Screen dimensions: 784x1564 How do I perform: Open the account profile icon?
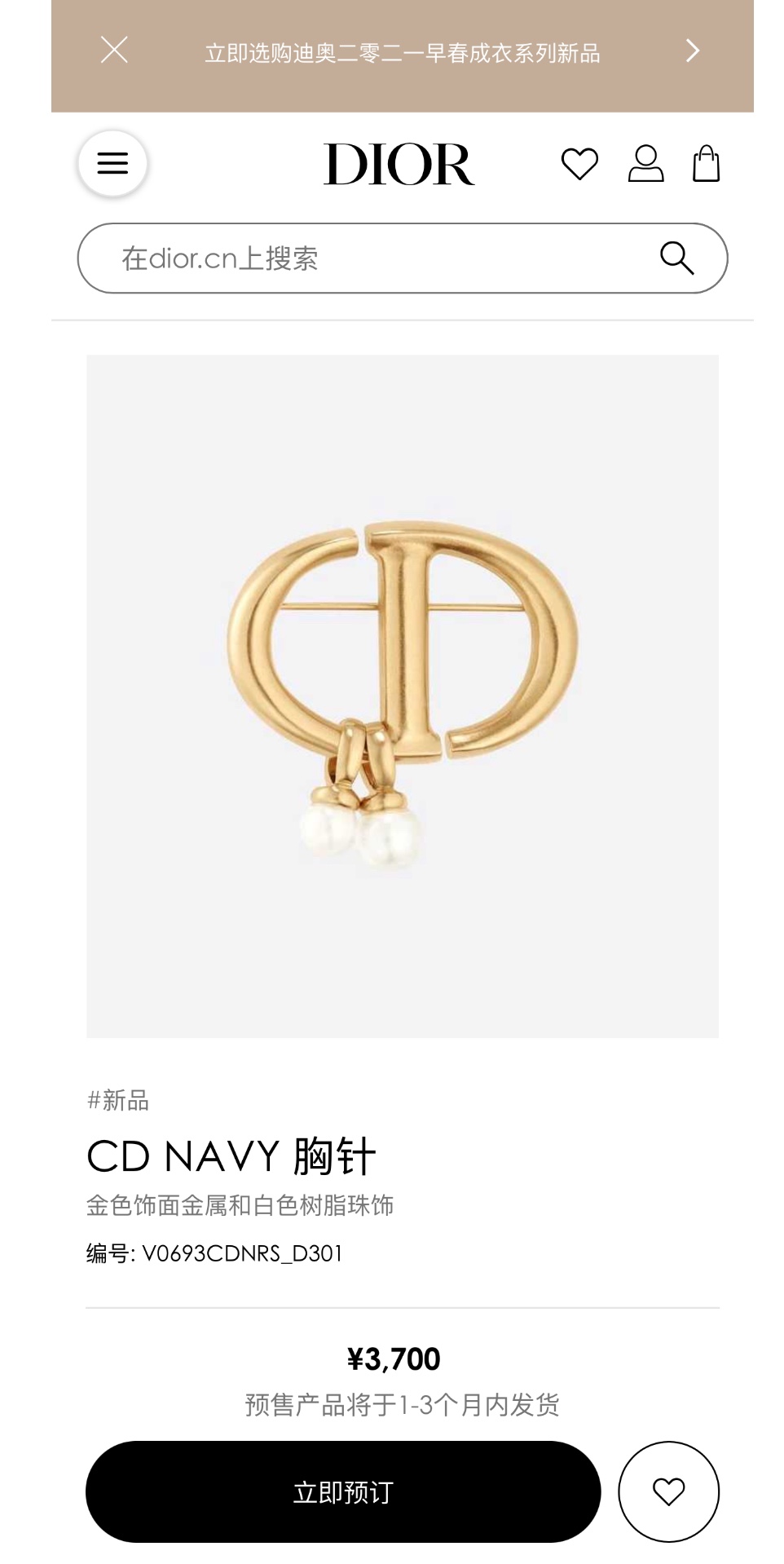(x=645, y=164)
